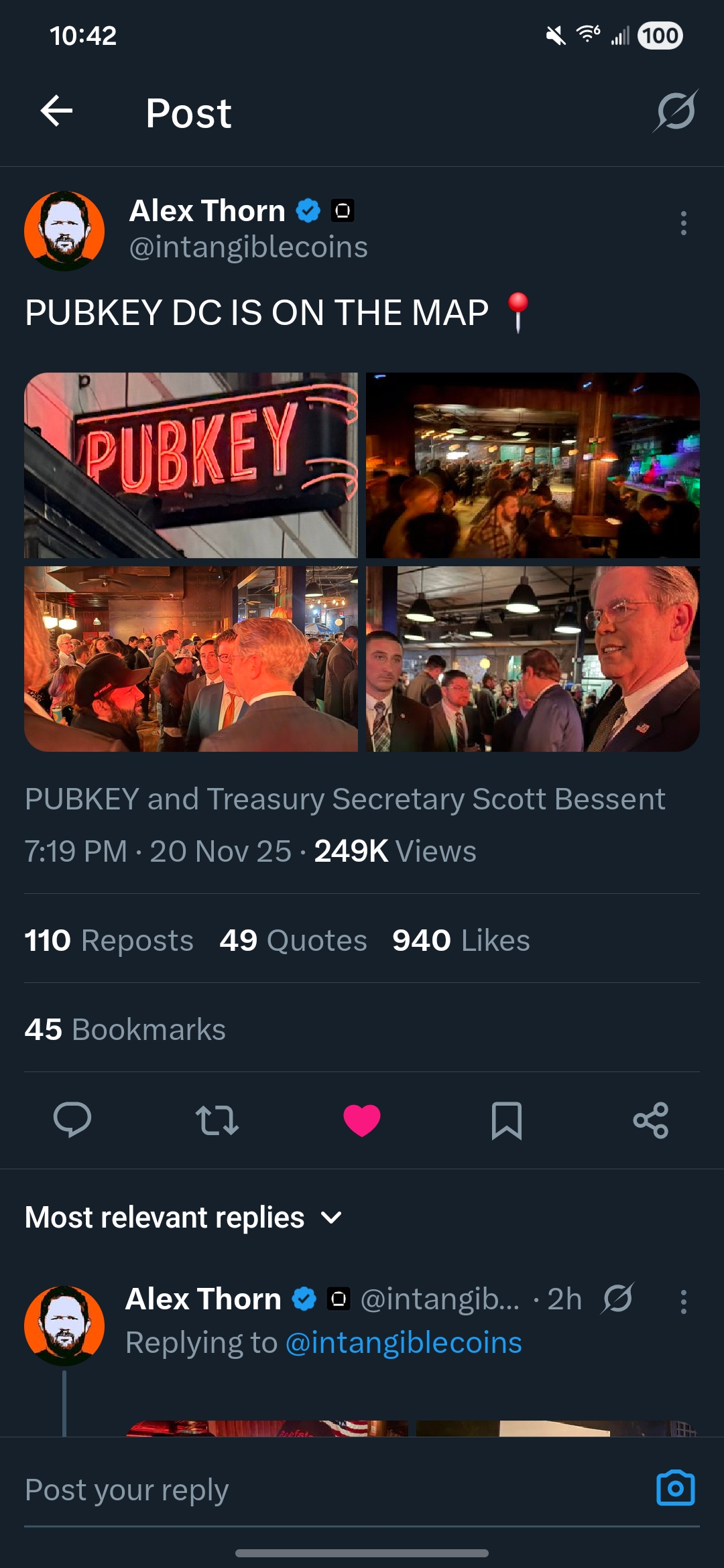Unlike the post via the pink heart
724x1568 pixels.
(362, 1120)
